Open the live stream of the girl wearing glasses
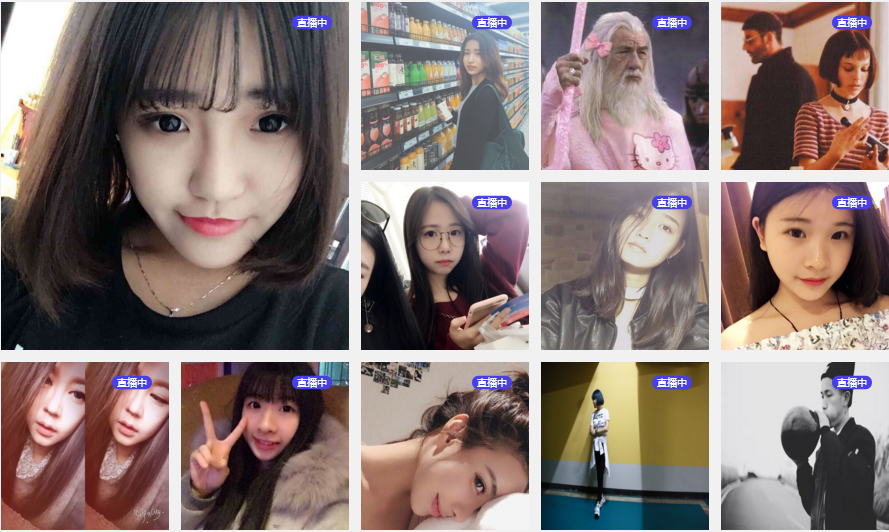889x532 pixels. (x=445, y=266)
